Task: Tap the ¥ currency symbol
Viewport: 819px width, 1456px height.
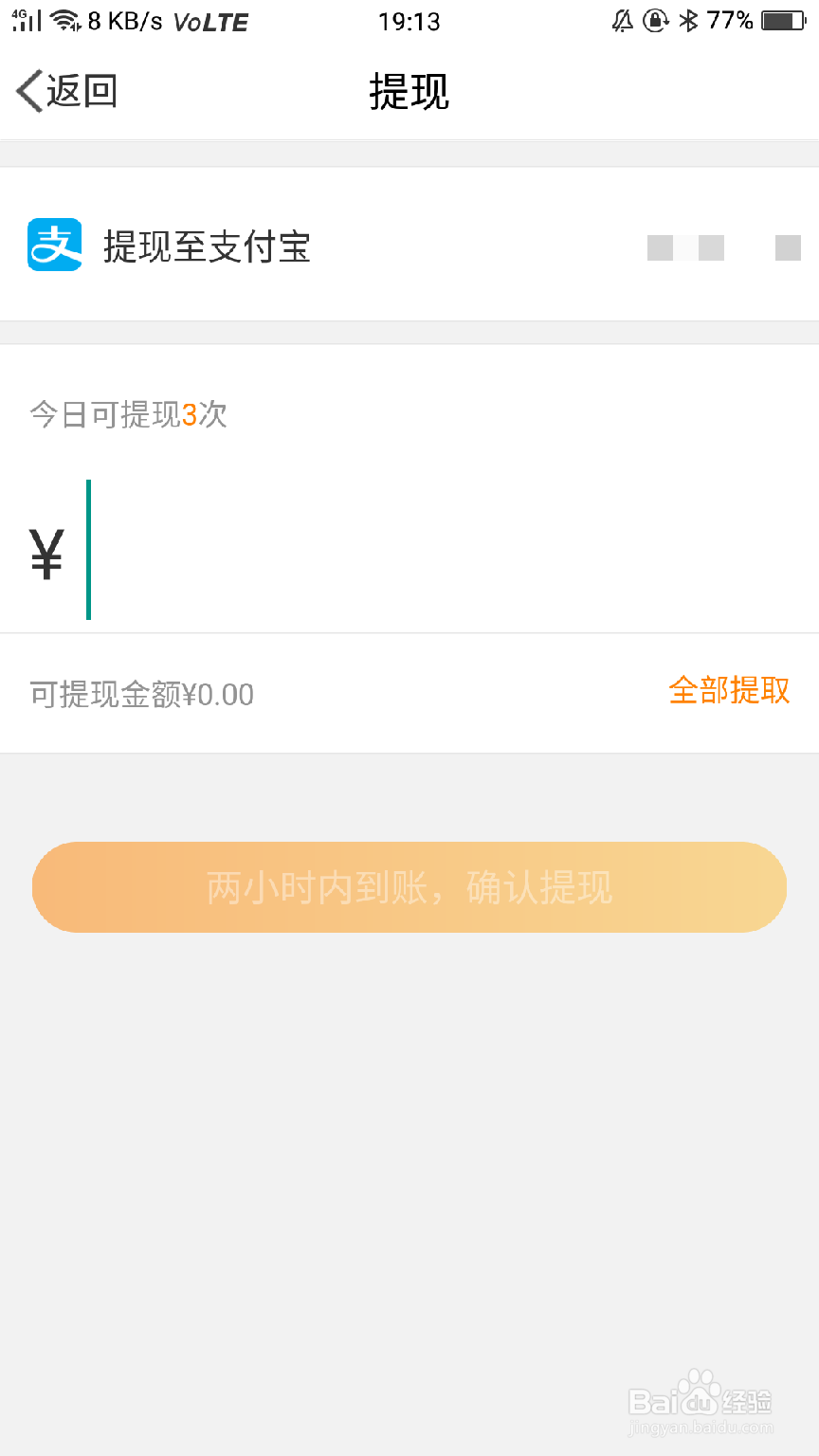Action: click(x=45, y=552)
